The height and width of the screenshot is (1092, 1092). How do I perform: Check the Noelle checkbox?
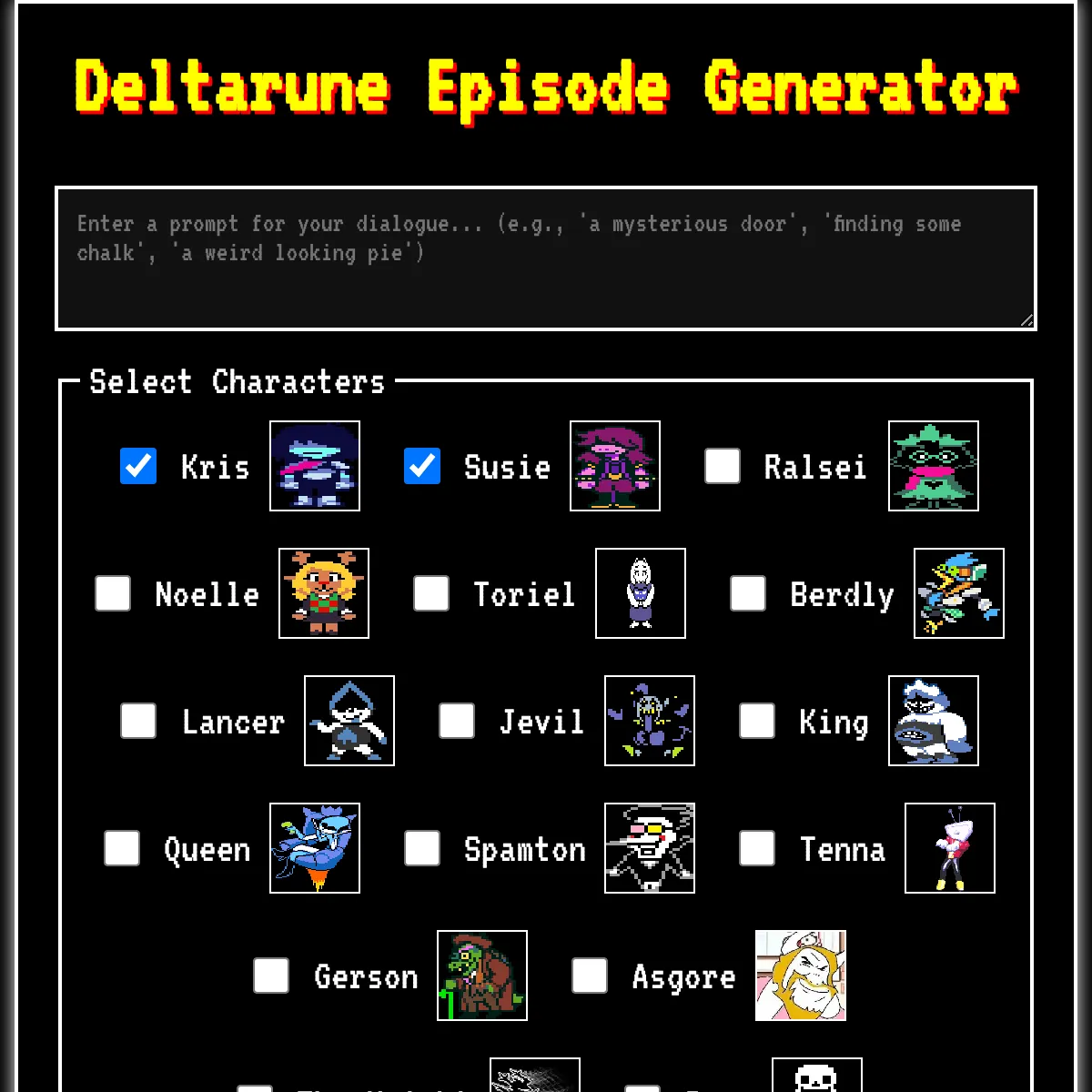click(x=113, y=593)
